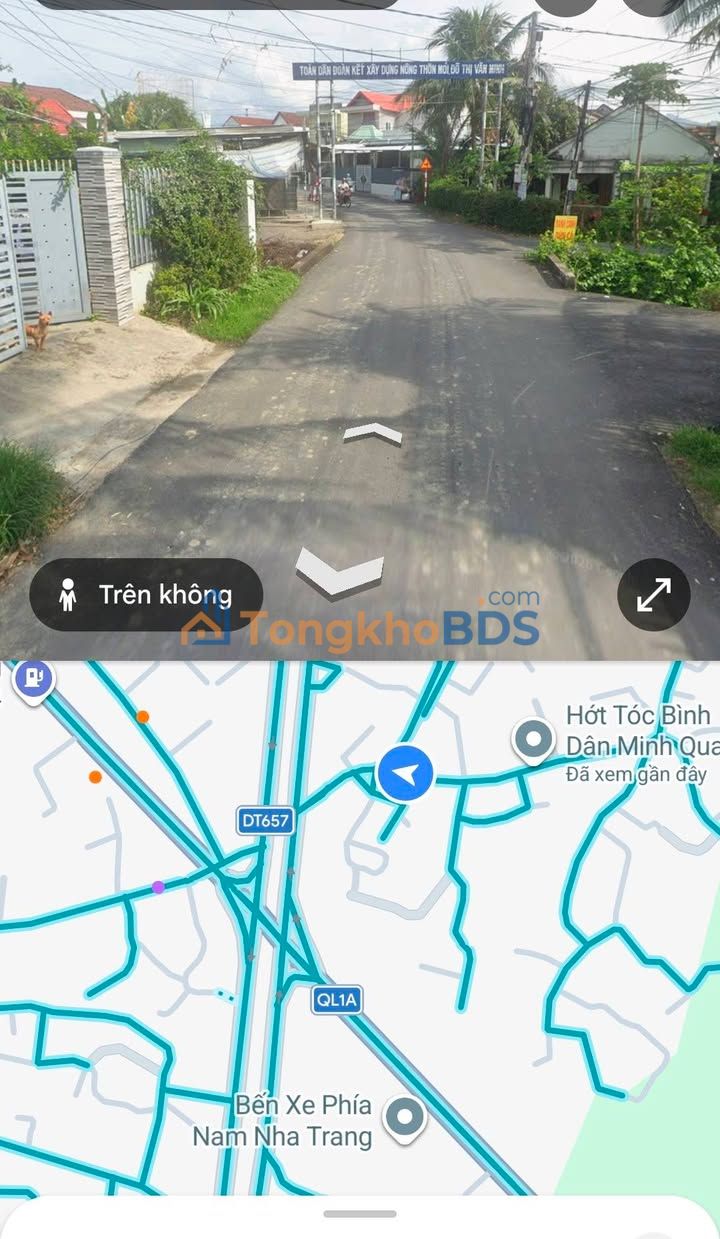This screenshot has height=1239, width=720.
Task: Move backward using the down arrow
Action: coord(340,574)
